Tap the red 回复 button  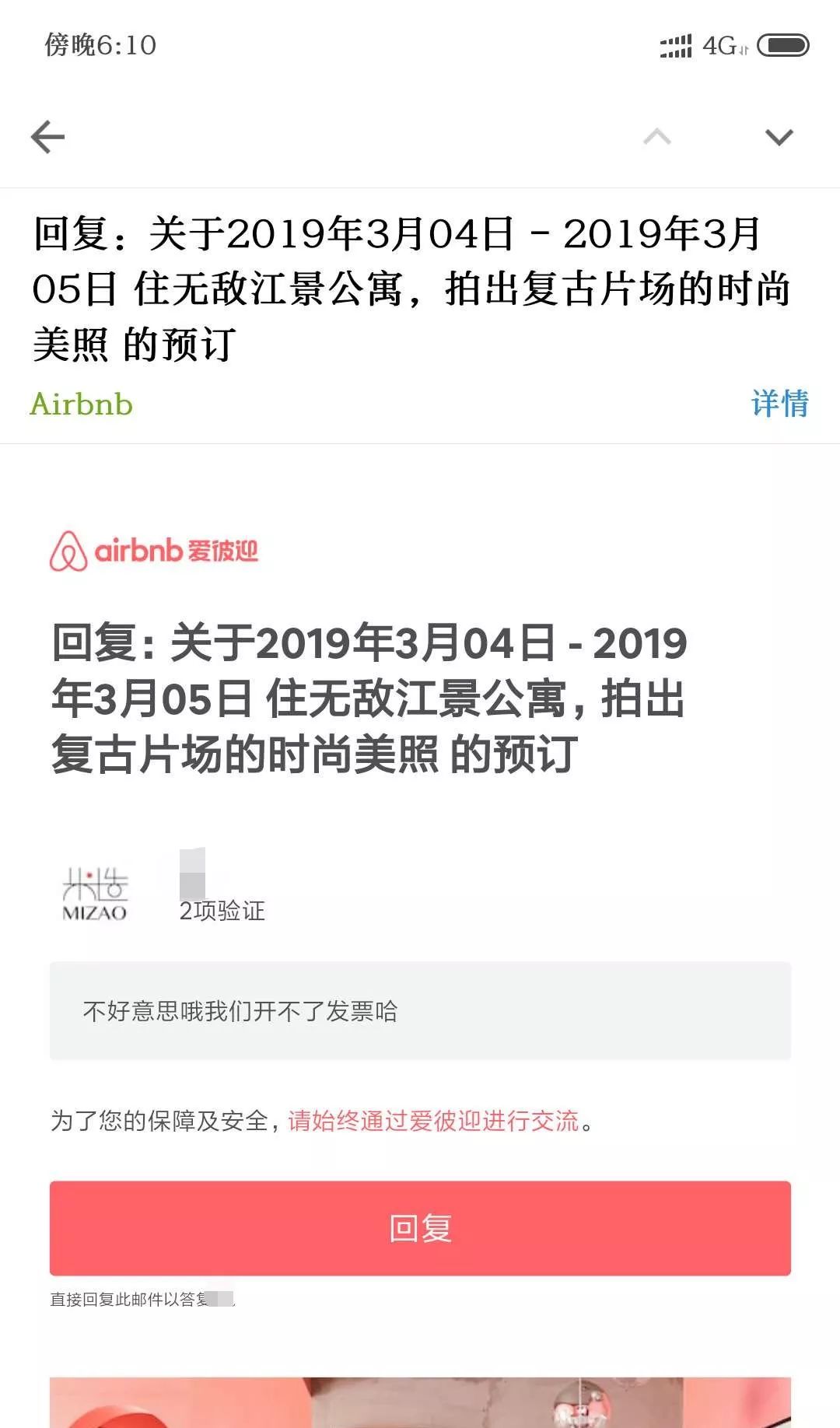point(420,1228)
